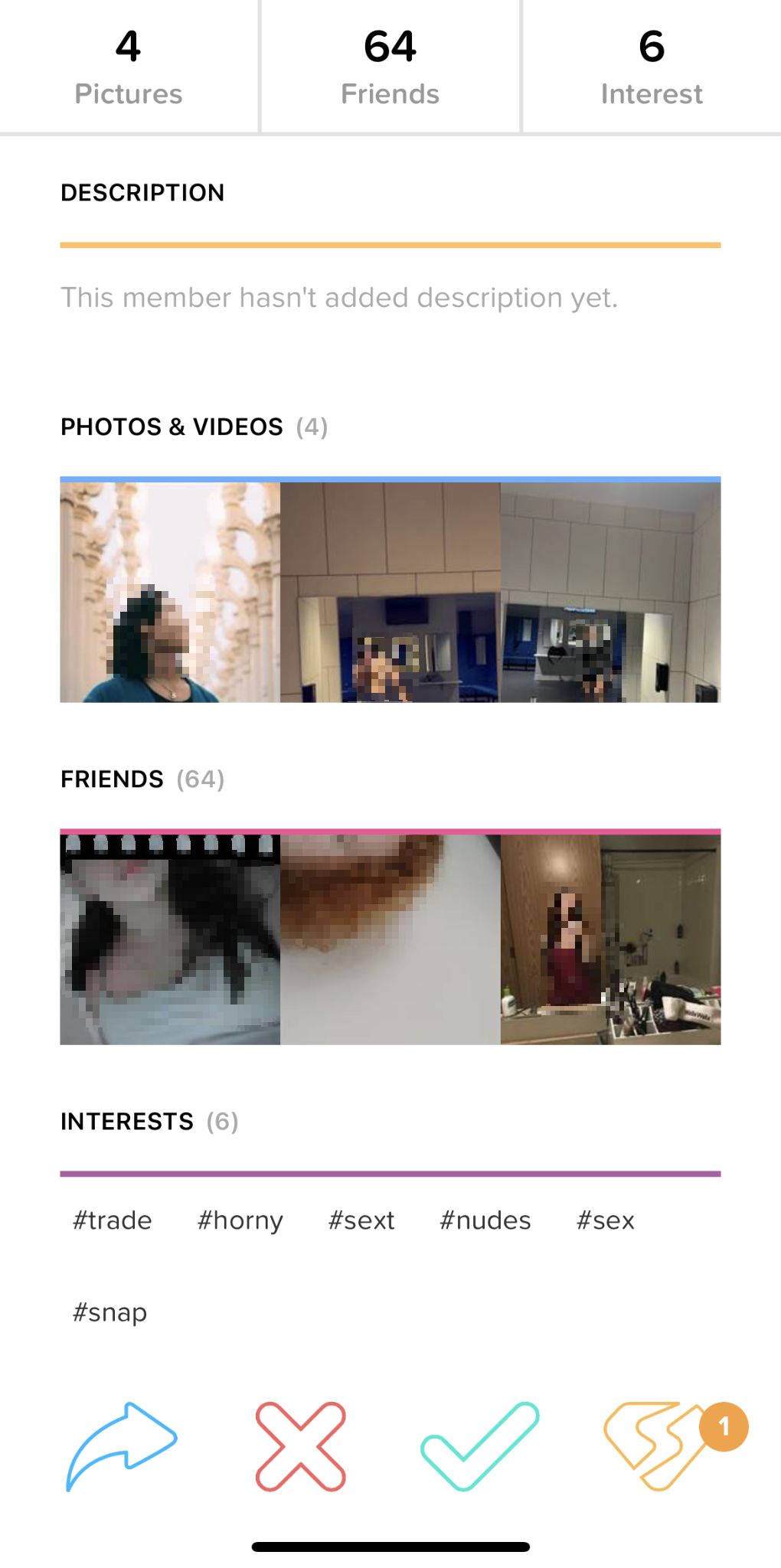Open the 64 Friends stat tab

390,67
